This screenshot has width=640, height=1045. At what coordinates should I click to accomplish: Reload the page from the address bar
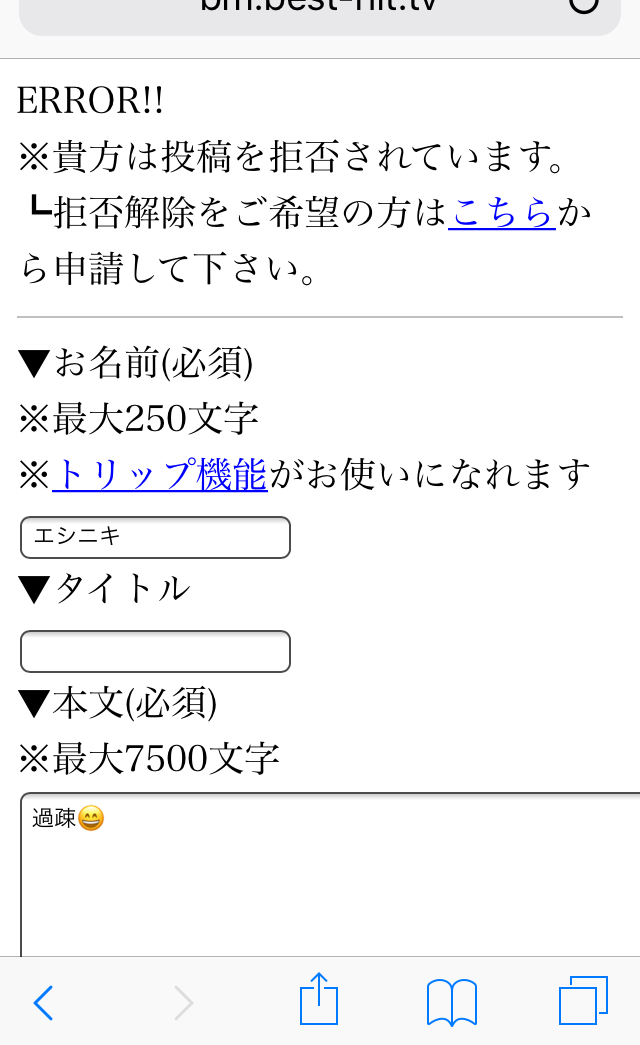point(584,5)
